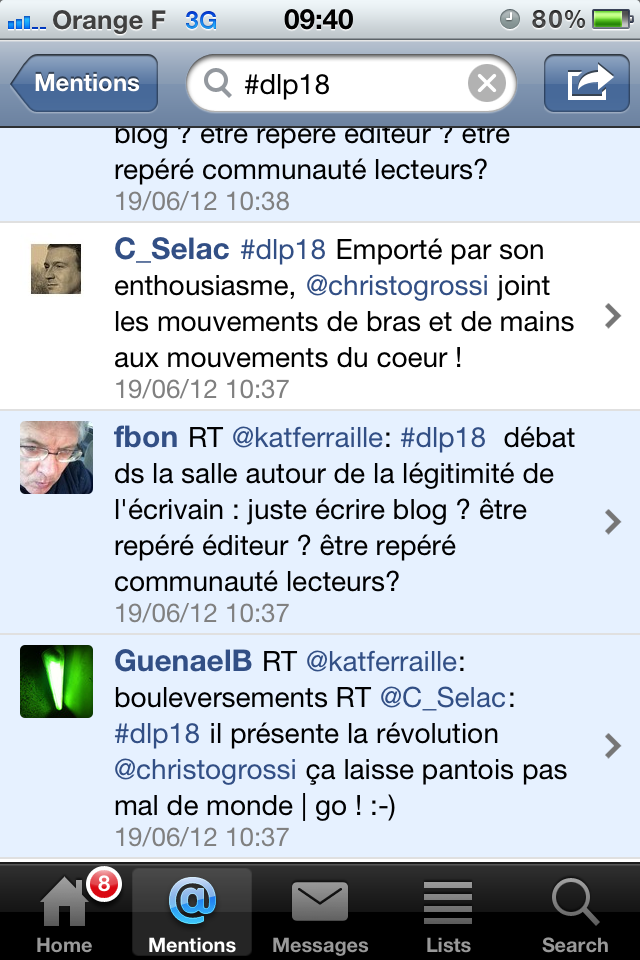
Task: Select the Mentions tab
Action: click(x=192, y=912)
